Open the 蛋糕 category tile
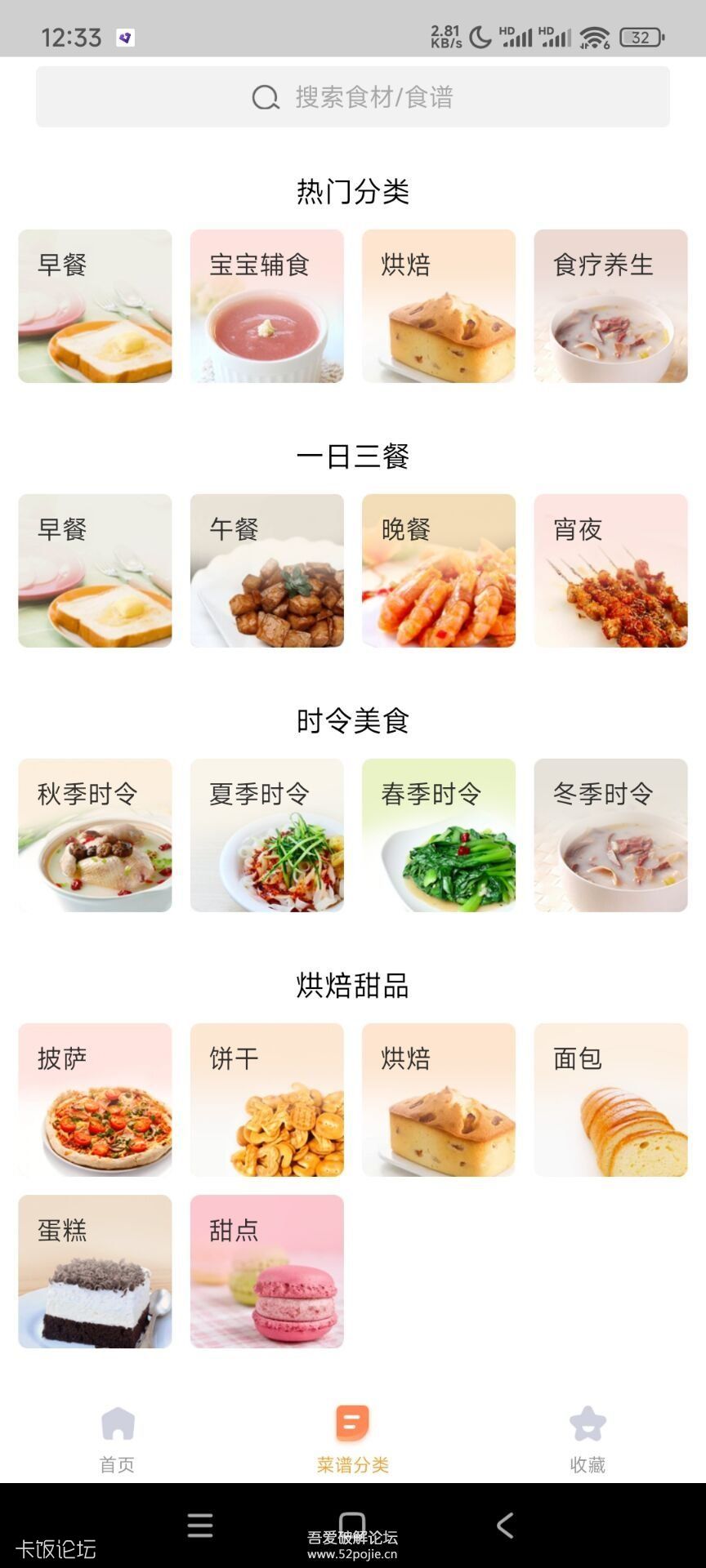This screenshot has width=706, height=1568. coord(96,1272)
